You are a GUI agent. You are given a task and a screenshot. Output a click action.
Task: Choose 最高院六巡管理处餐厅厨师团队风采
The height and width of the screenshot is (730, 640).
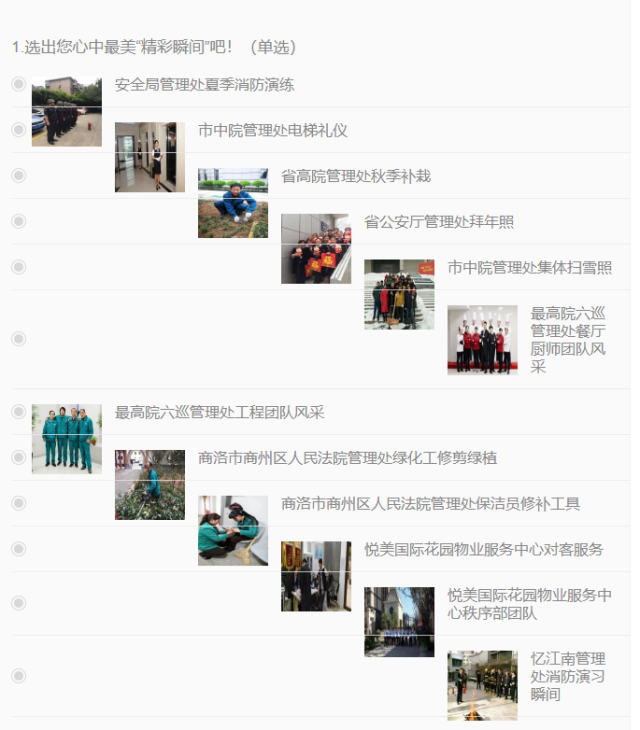(x=18, y=339)
